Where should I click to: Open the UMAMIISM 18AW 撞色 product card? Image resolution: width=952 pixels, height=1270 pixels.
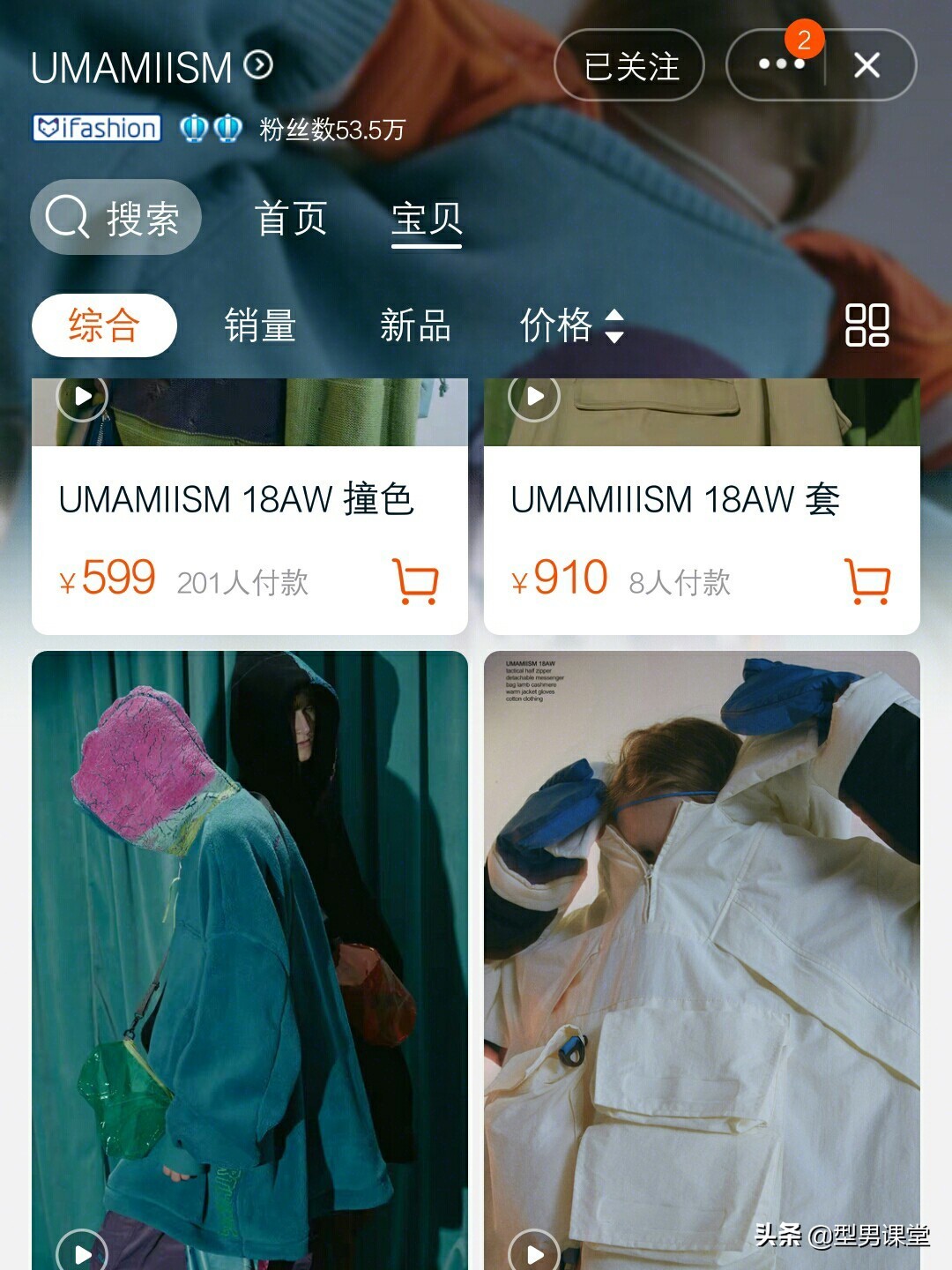(x=236, y=500)
